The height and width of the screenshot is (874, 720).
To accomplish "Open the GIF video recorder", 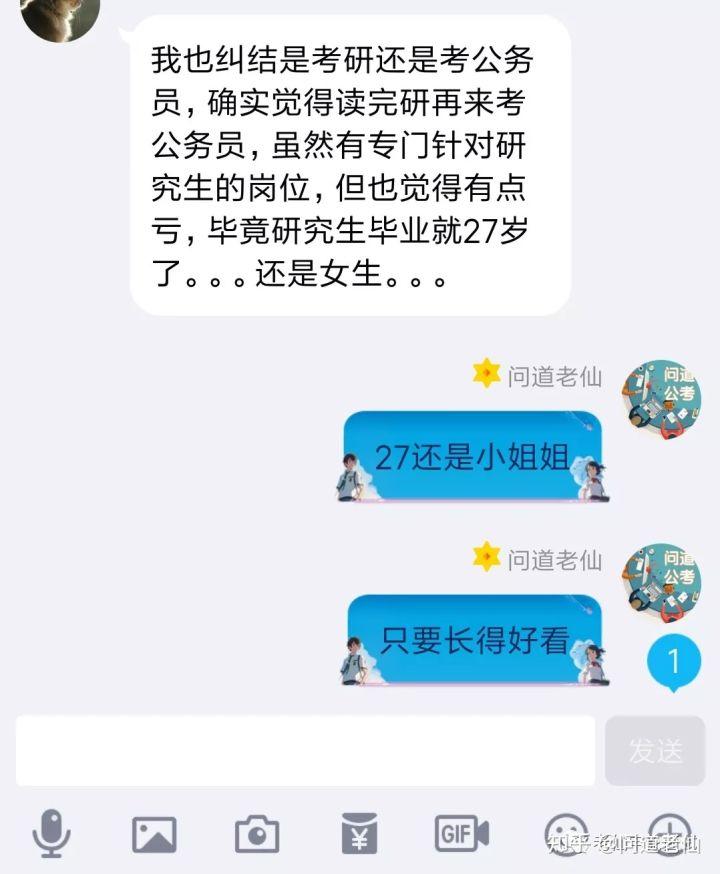I will click(461, 833).
